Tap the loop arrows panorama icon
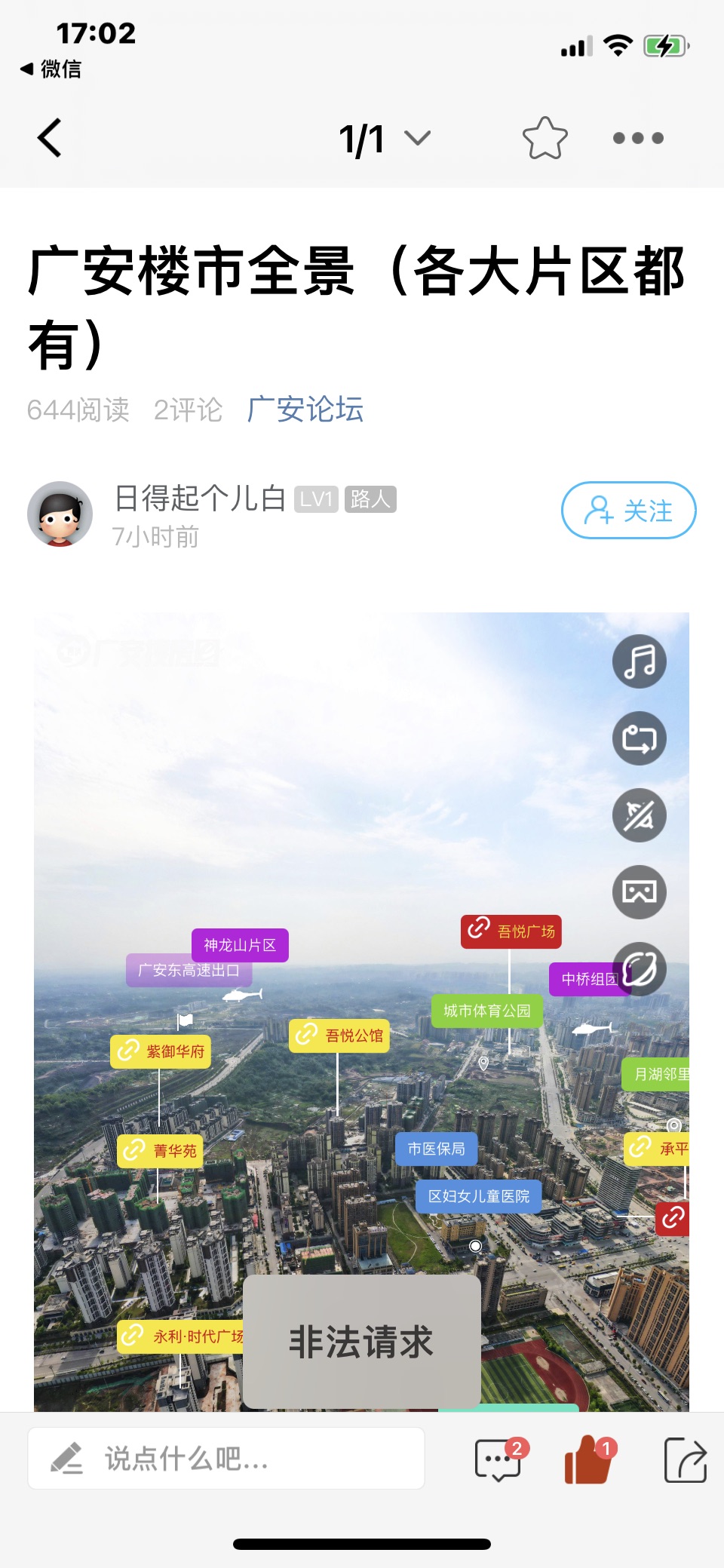Image resolution: width=724 pixels, height=1568 pixels. pos(639,738)
